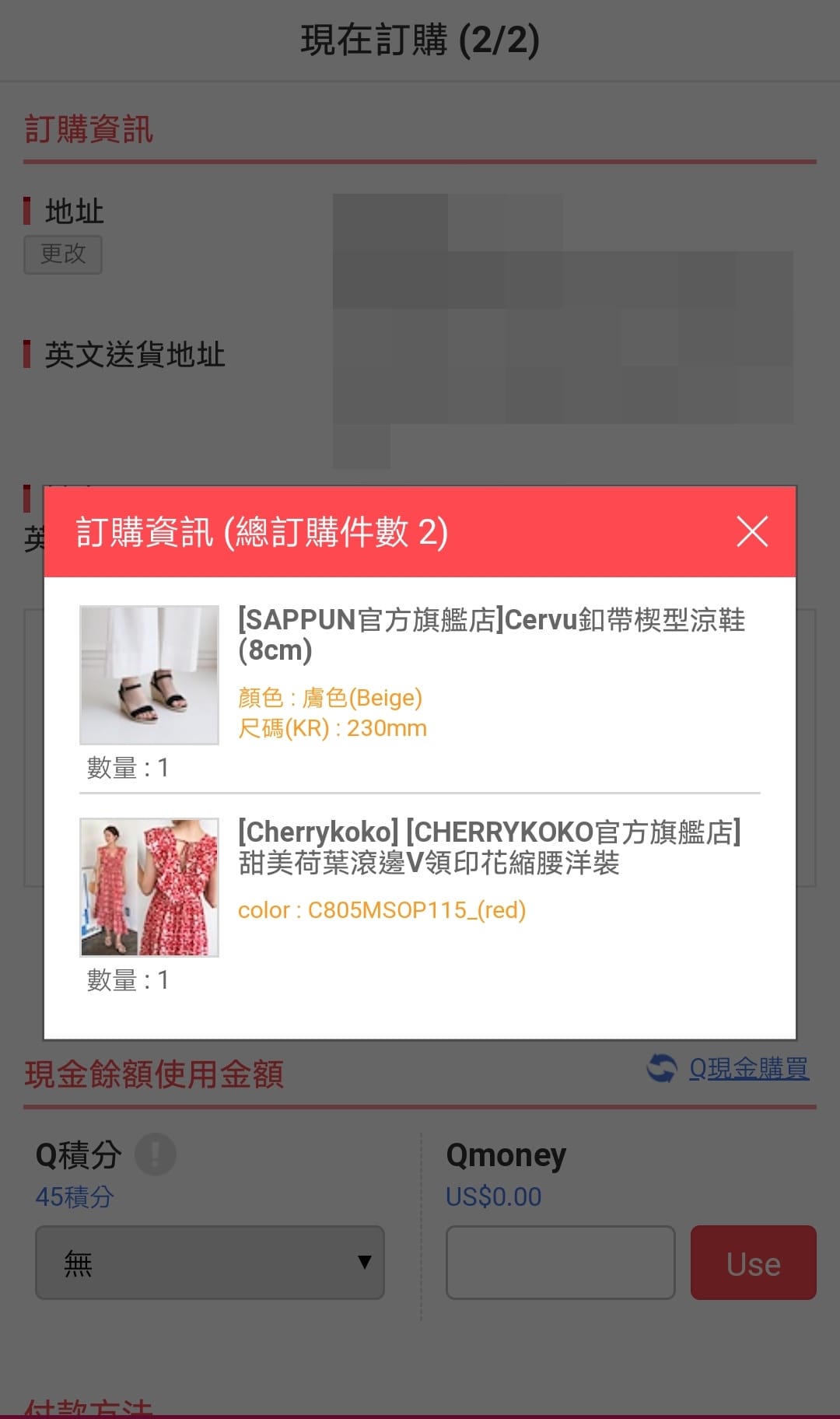Click the 尺碼(KR) 230mm size text

tap(333, 728)
